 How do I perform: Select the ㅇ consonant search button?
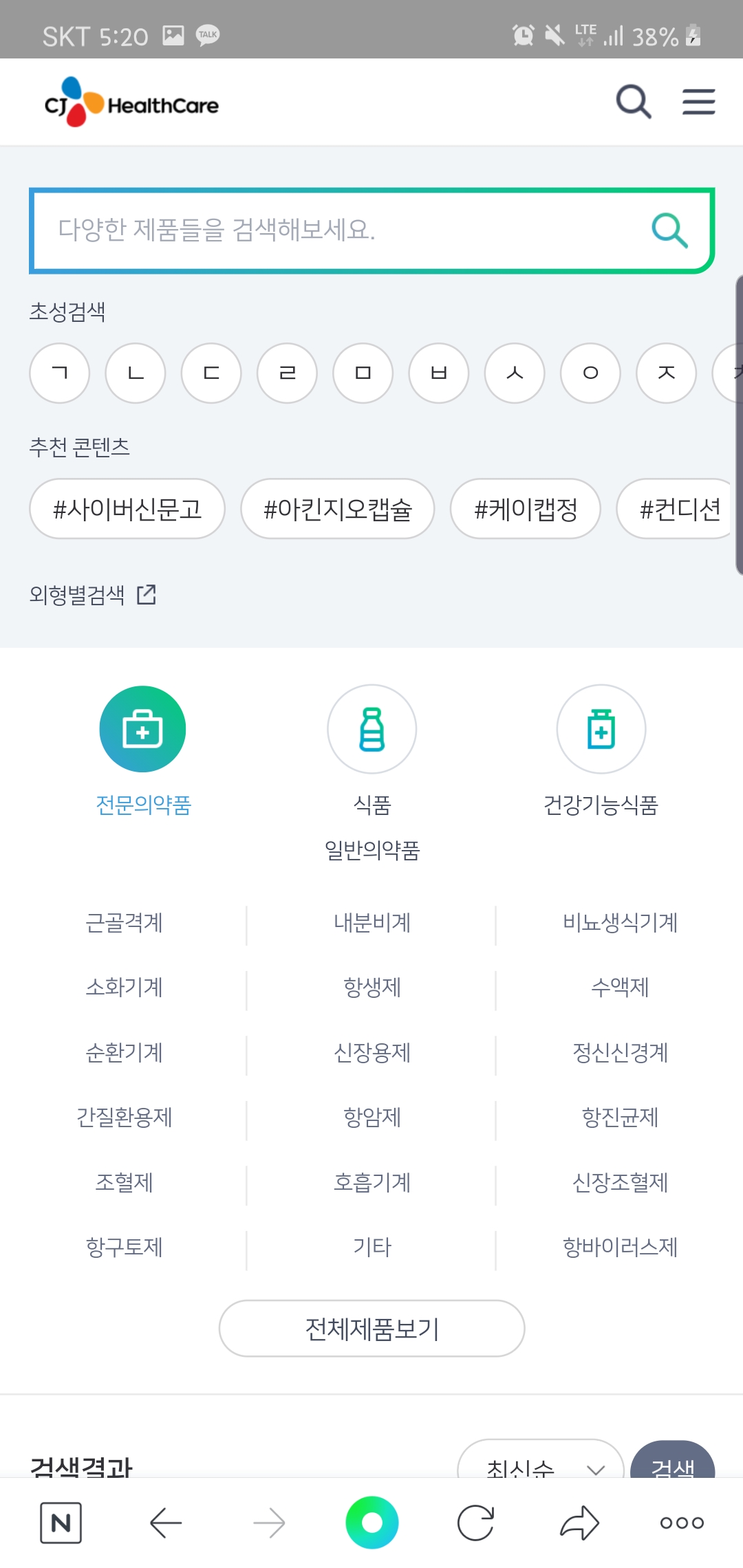[x=590, y=373]
